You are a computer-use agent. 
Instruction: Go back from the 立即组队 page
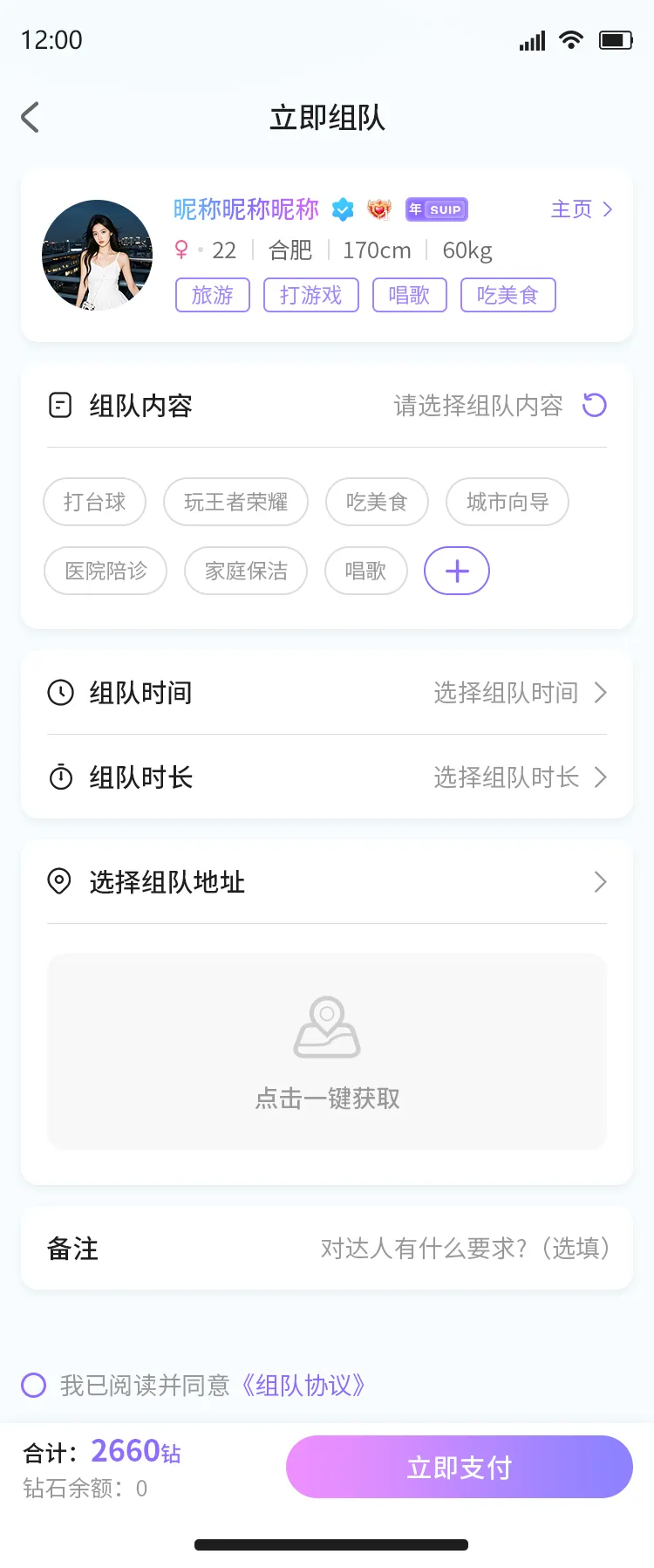tap(31, 117)
